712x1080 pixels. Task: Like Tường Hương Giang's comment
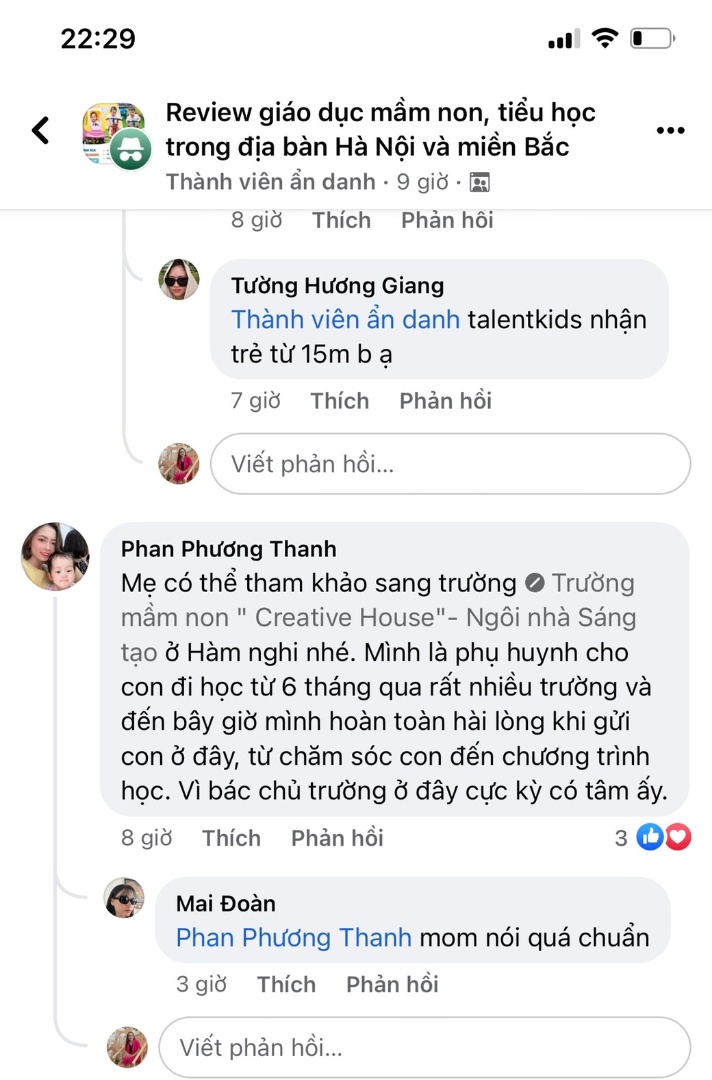point(339,401)
